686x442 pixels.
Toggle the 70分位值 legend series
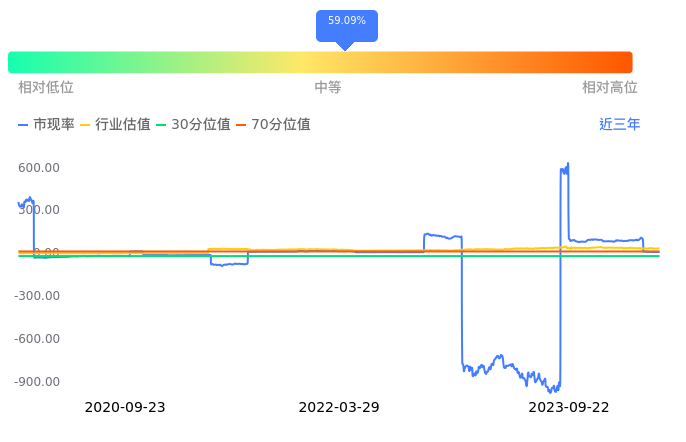(x=274, y=125)
